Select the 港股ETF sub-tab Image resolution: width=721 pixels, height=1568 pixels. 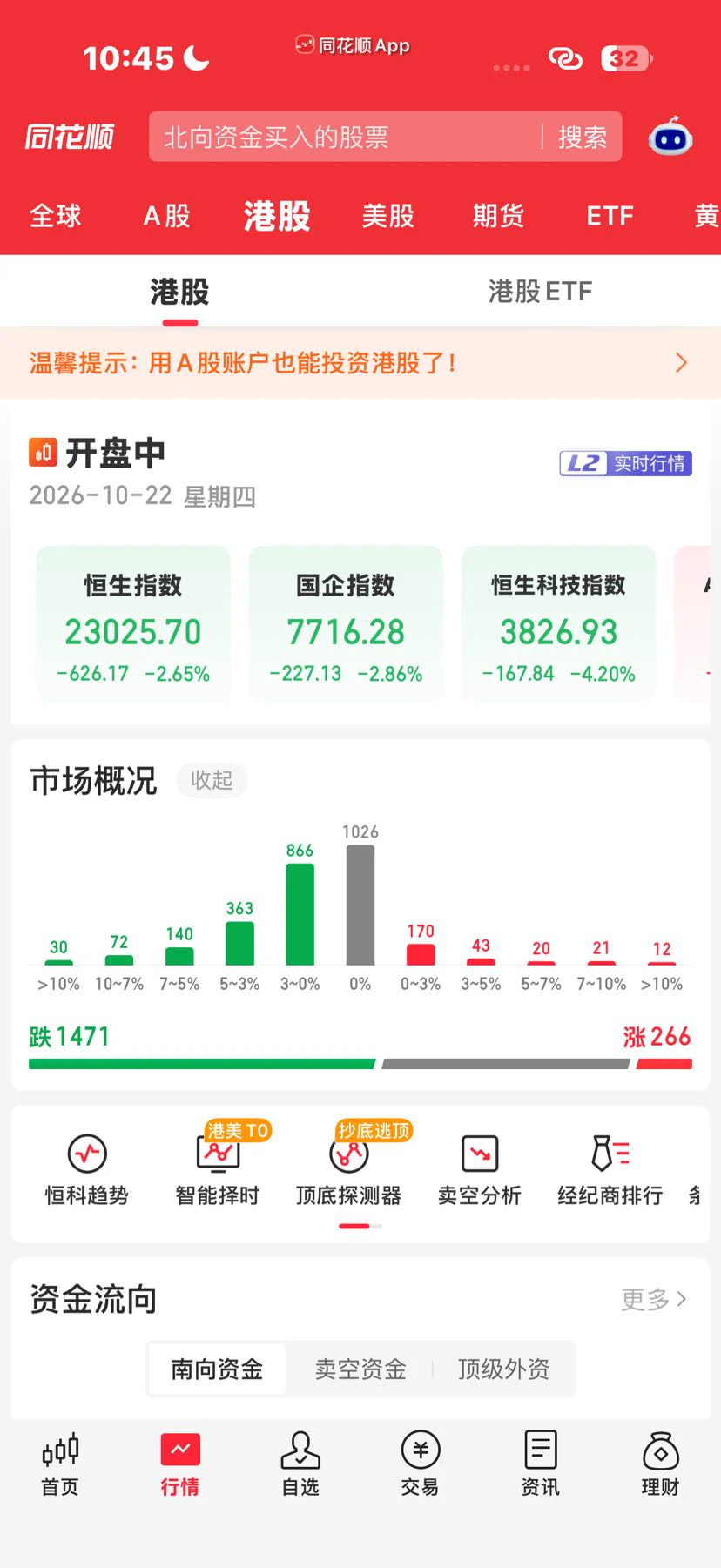541,291
